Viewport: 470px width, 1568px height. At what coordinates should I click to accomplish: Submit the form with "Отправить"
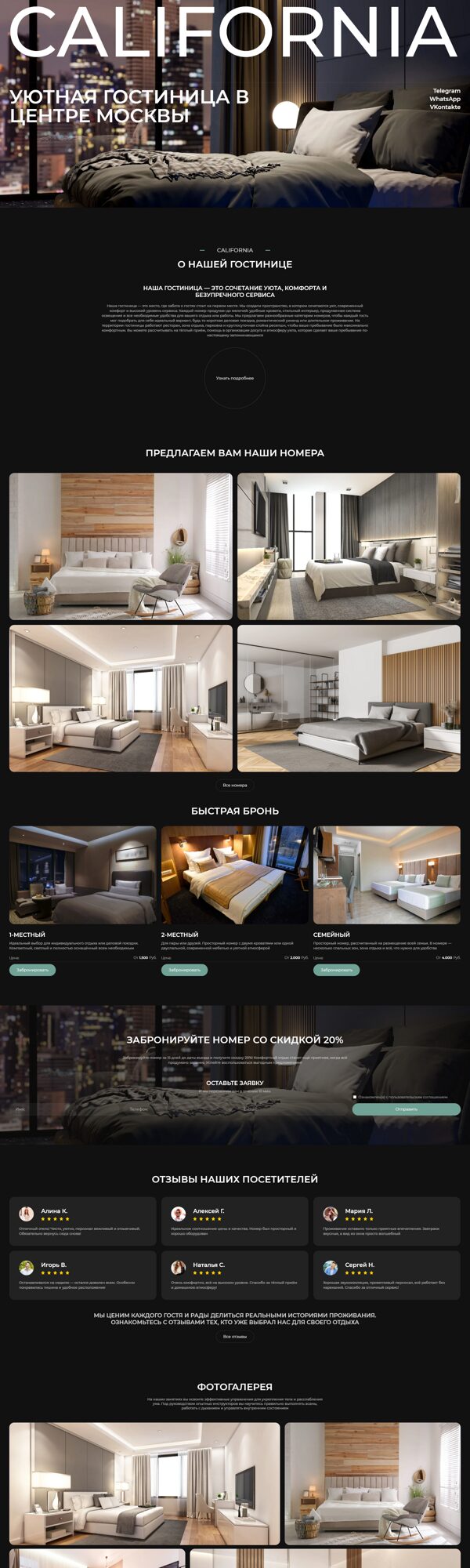coord(406,1109)
